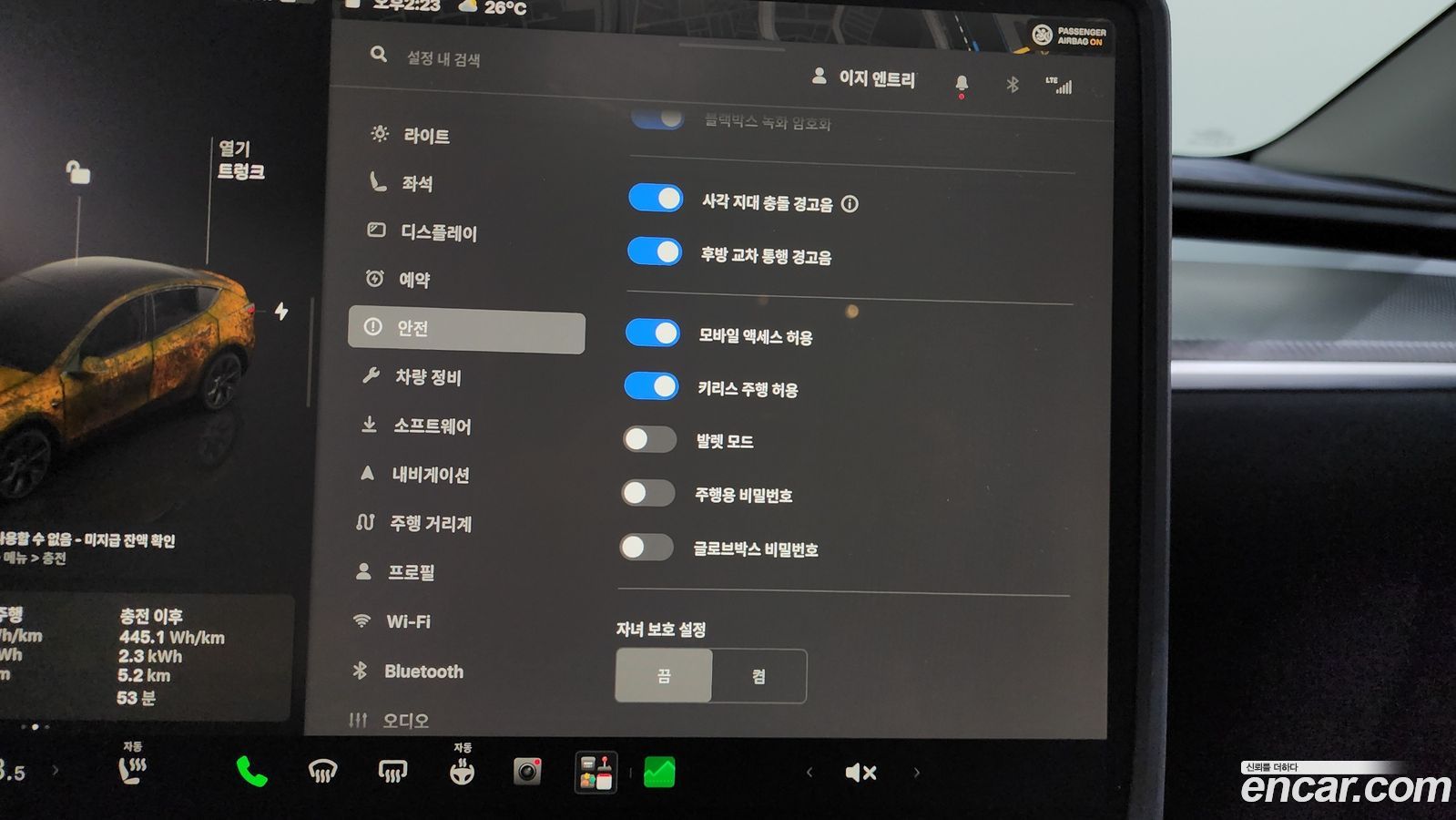Open the 이지 엔트리 profile selector
The image size is (1456, 820).
coord(863,78)
